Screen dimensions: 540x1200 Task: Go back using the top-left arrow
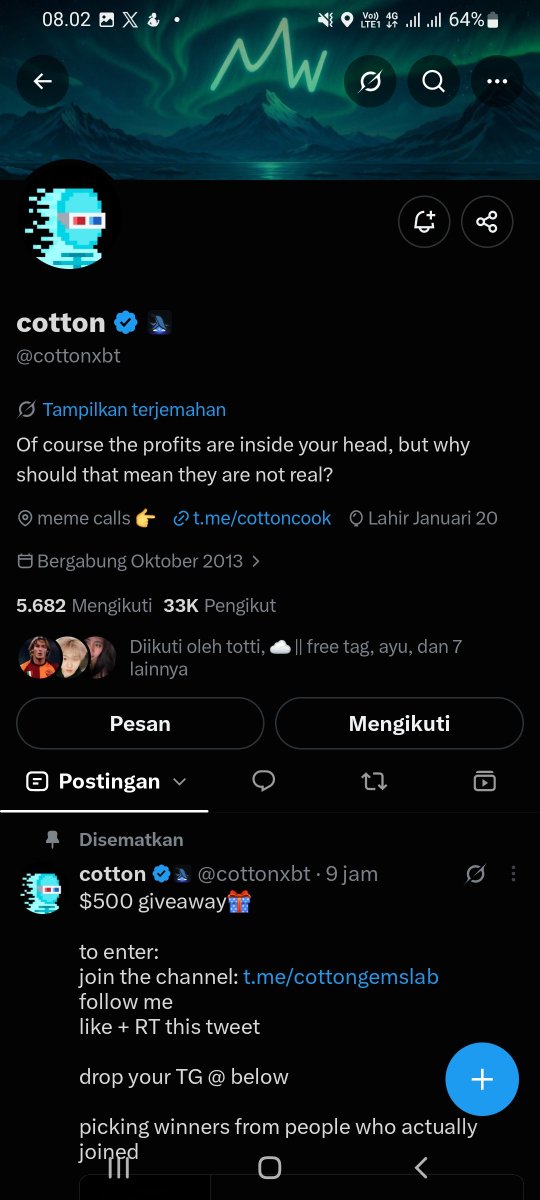coord(43,81)
